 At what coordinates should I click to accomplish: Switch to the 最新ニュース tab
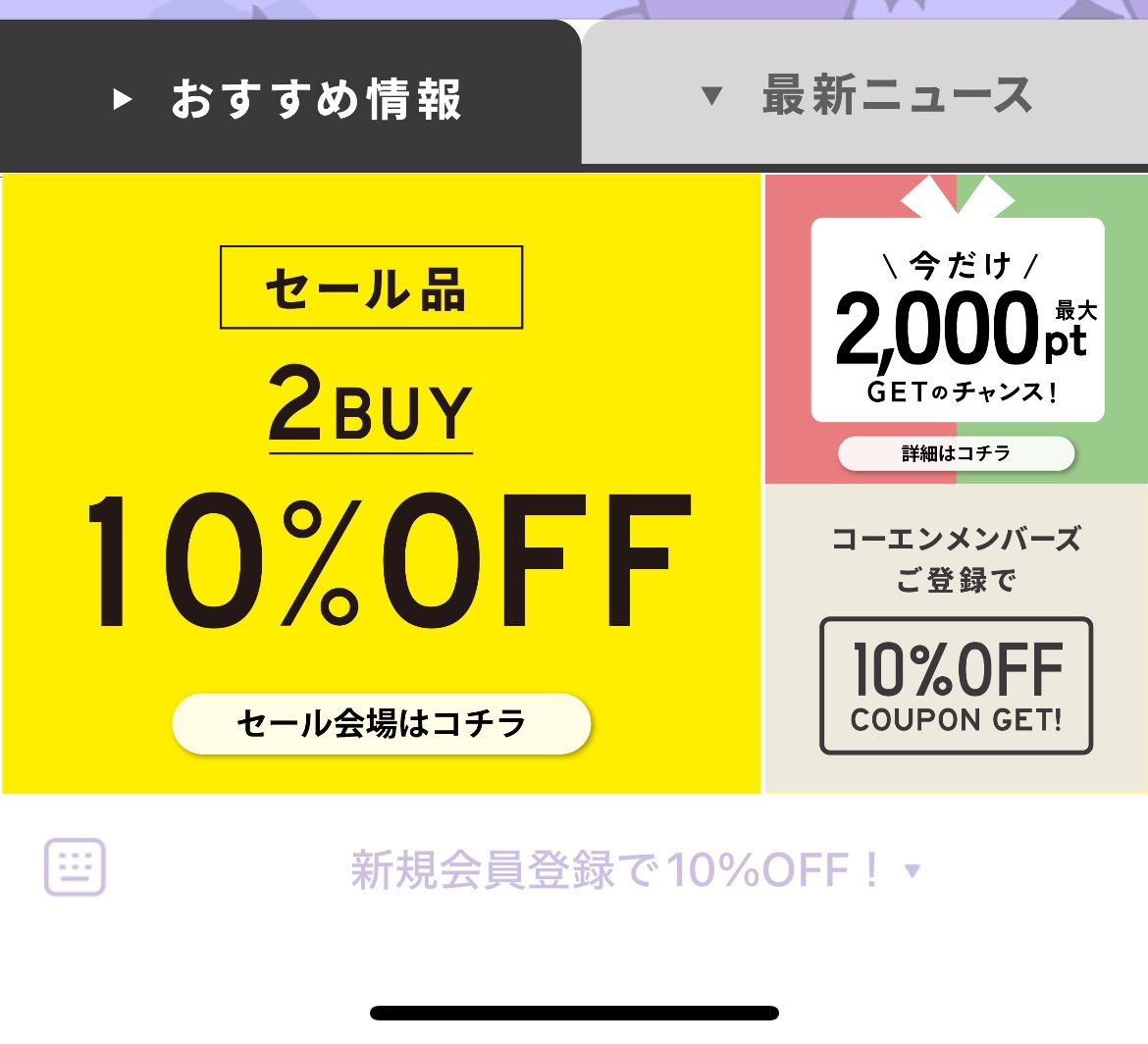coord(865,96)
